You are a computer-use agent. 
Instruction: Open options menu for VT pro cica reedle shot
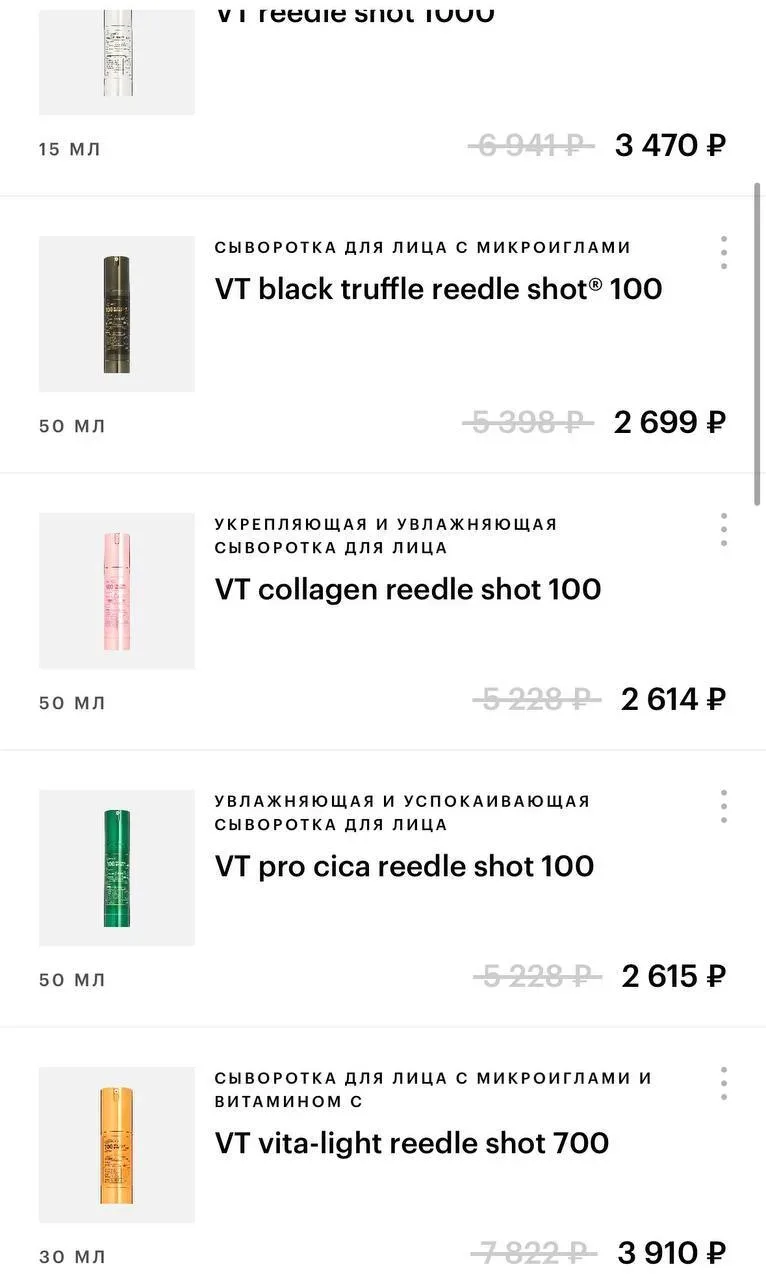tap(723, 807)
